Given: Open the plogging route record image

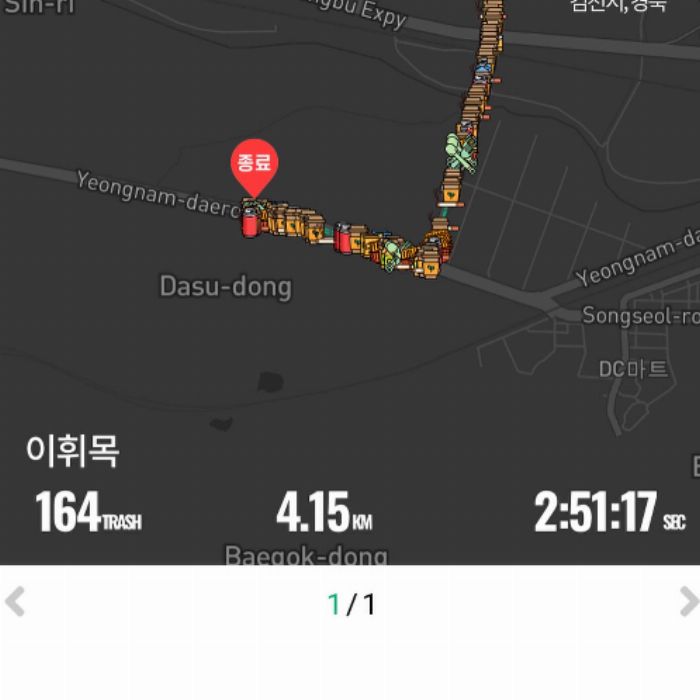Looking at the screenshot, I should tap(350, 280).
